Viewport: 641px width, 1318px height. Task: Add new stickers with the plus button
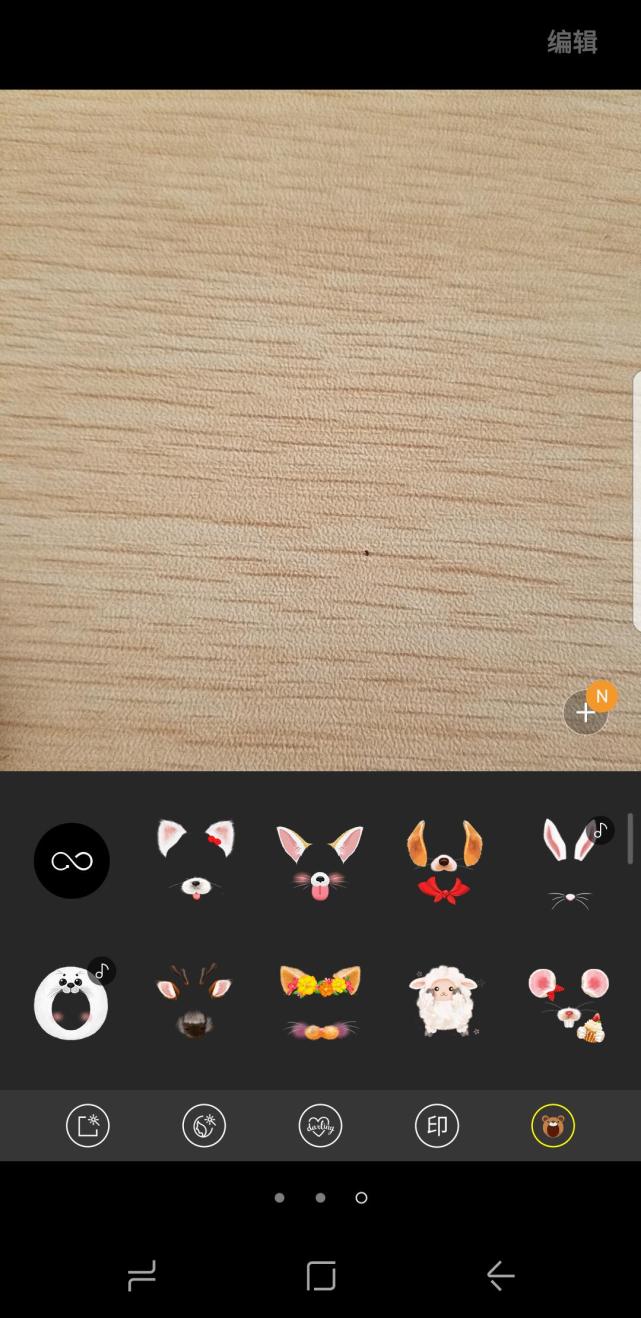point(585,714)
